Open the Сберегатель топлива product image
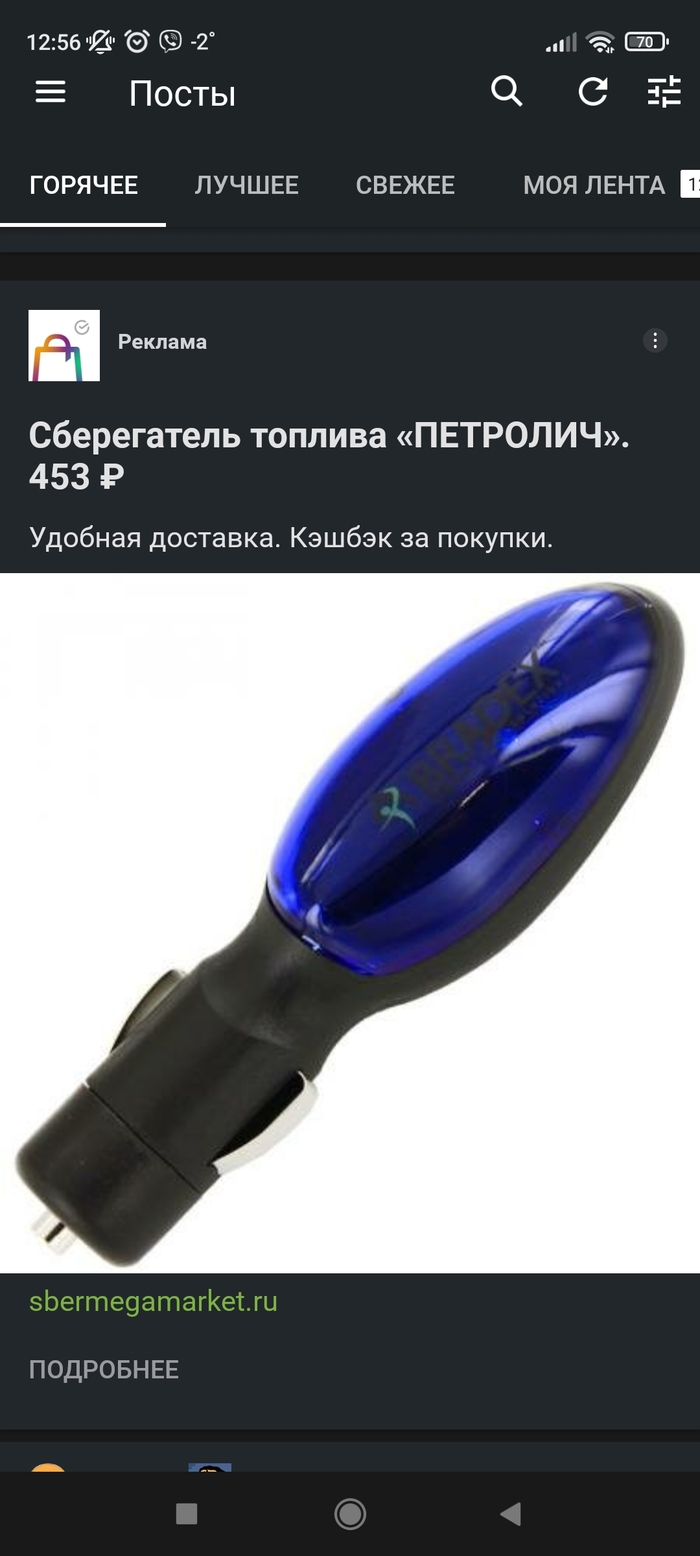The width and height of the screenshot is (700, 1556). (350, 922)
